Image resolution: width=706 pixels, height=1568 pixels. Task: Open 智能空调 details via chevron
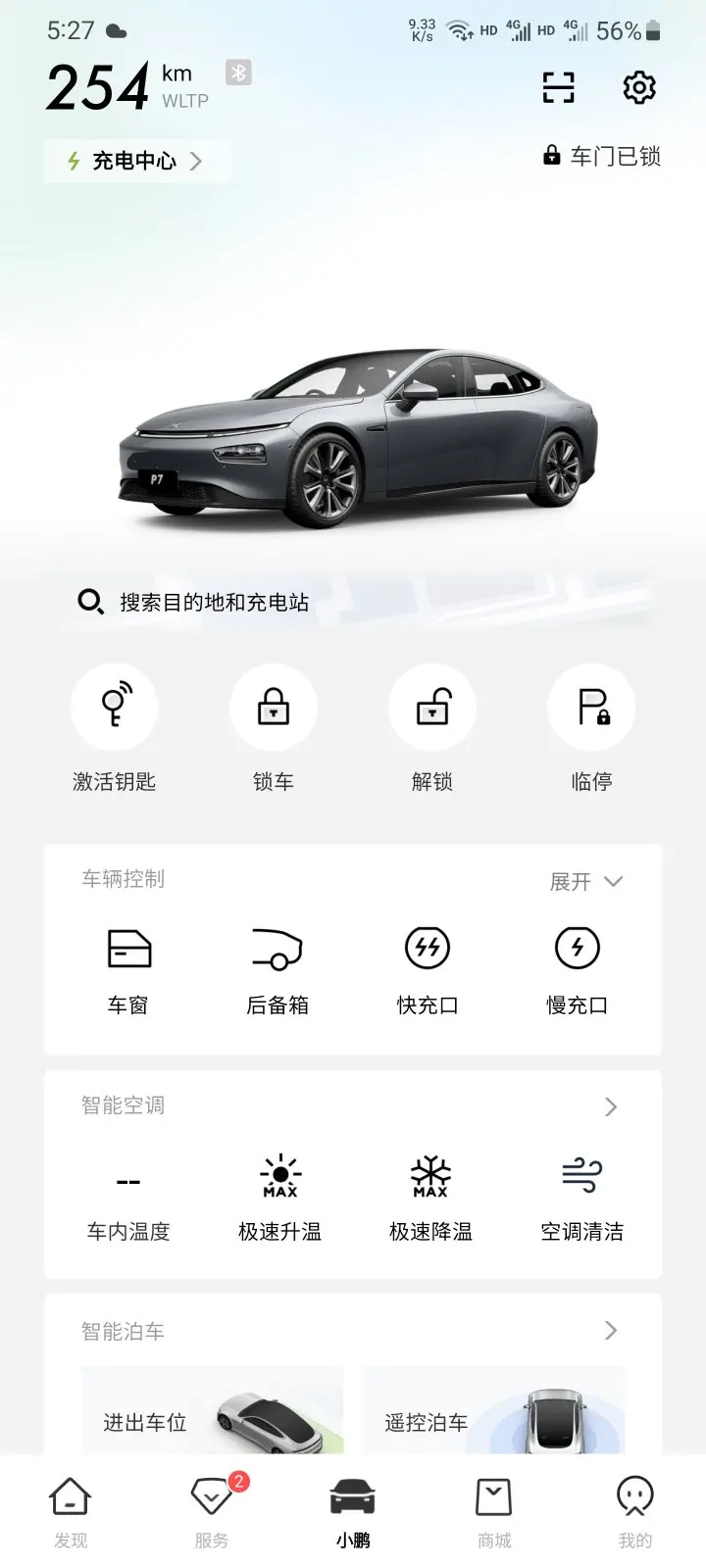[x=611, y=1106]
